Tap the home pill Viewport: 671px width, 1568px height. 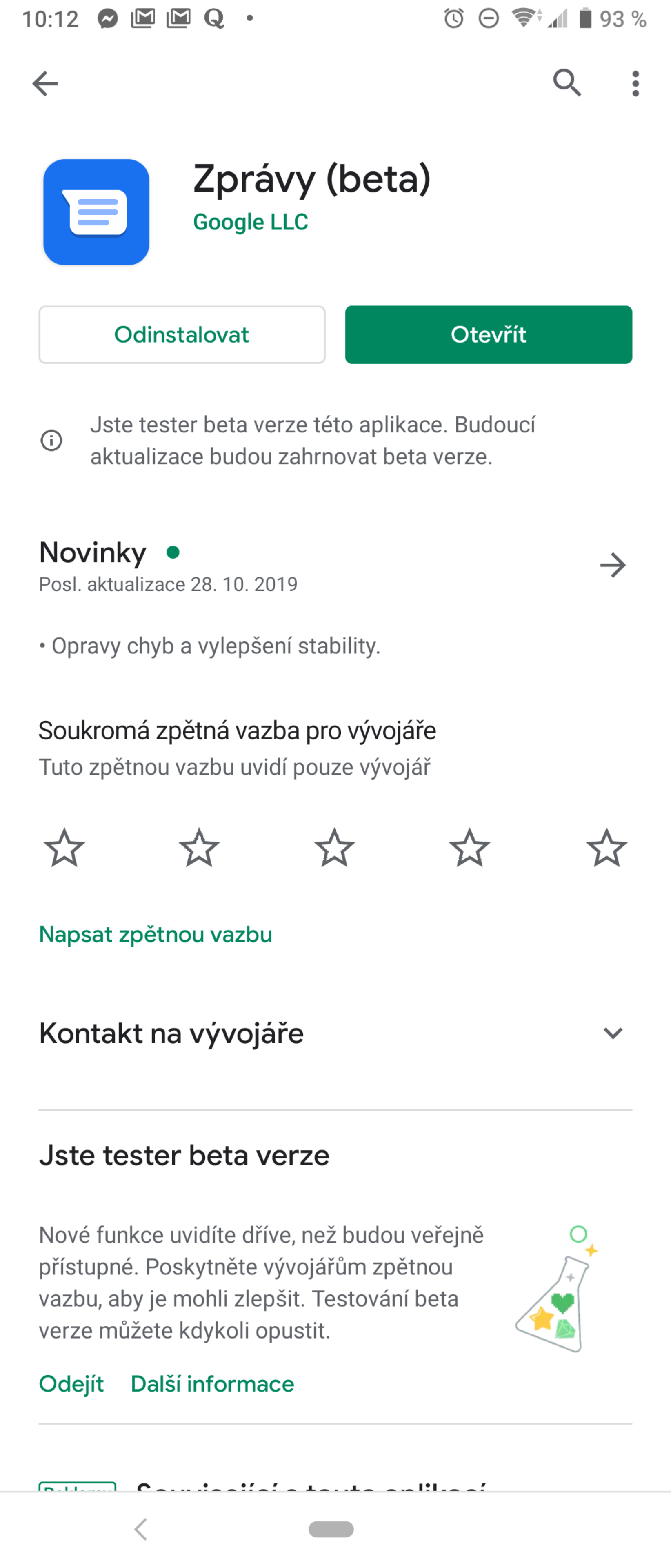point(331,1528)
